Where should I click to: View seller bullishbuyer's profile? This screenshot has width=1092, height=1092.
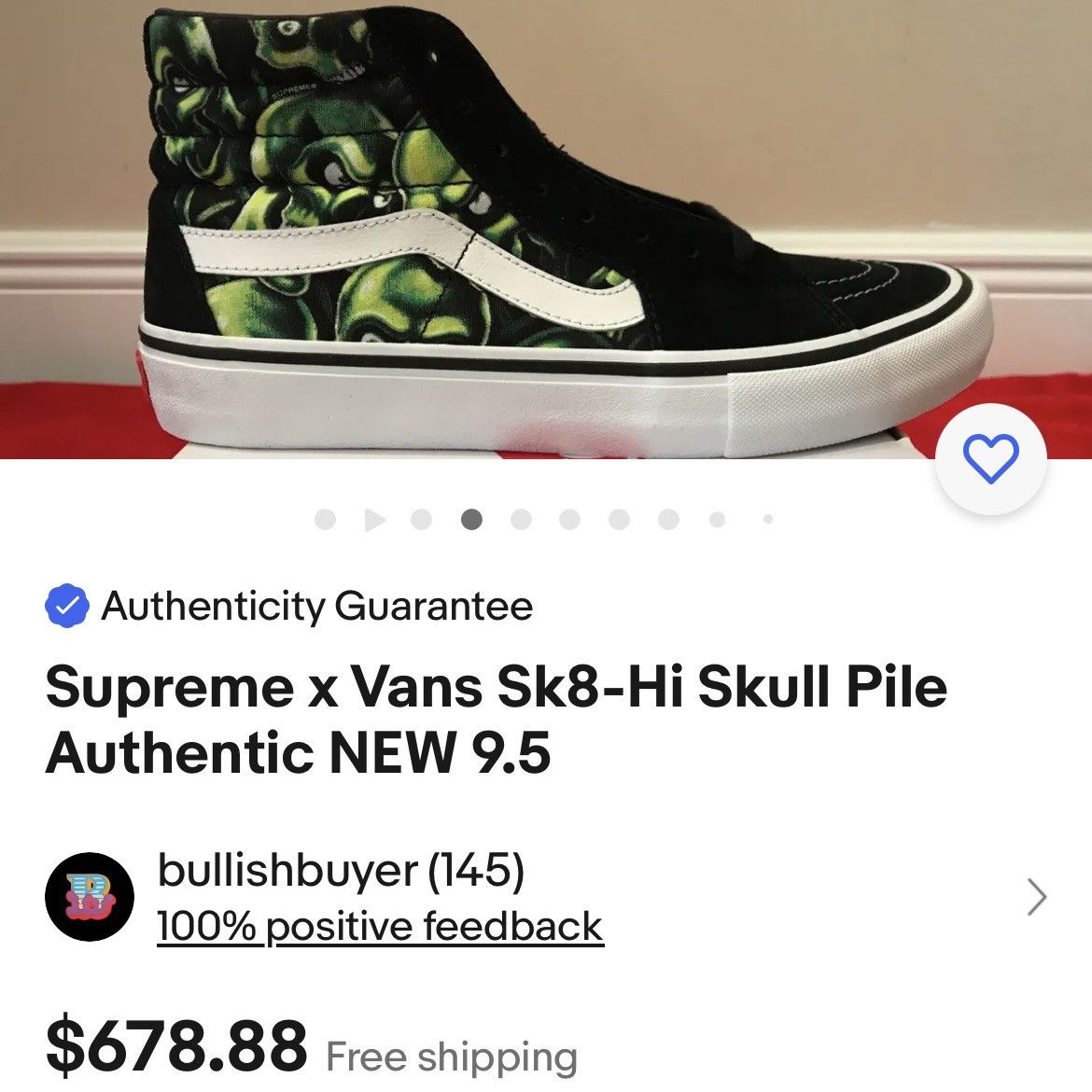point(340,871)
